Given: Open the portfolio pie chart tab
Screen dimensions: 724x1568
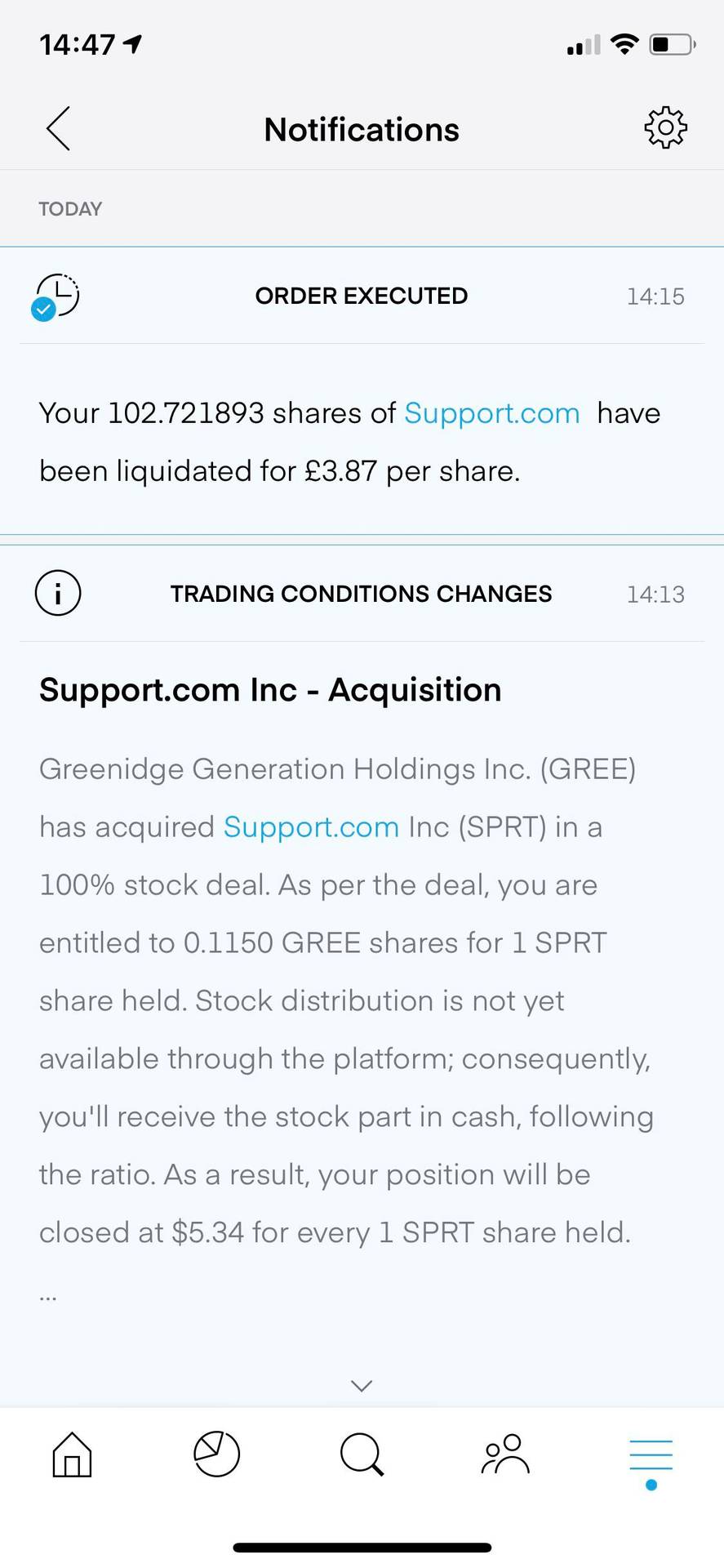Looking at the screenshot, I should pyautogui.click(x=216, y=1454).
